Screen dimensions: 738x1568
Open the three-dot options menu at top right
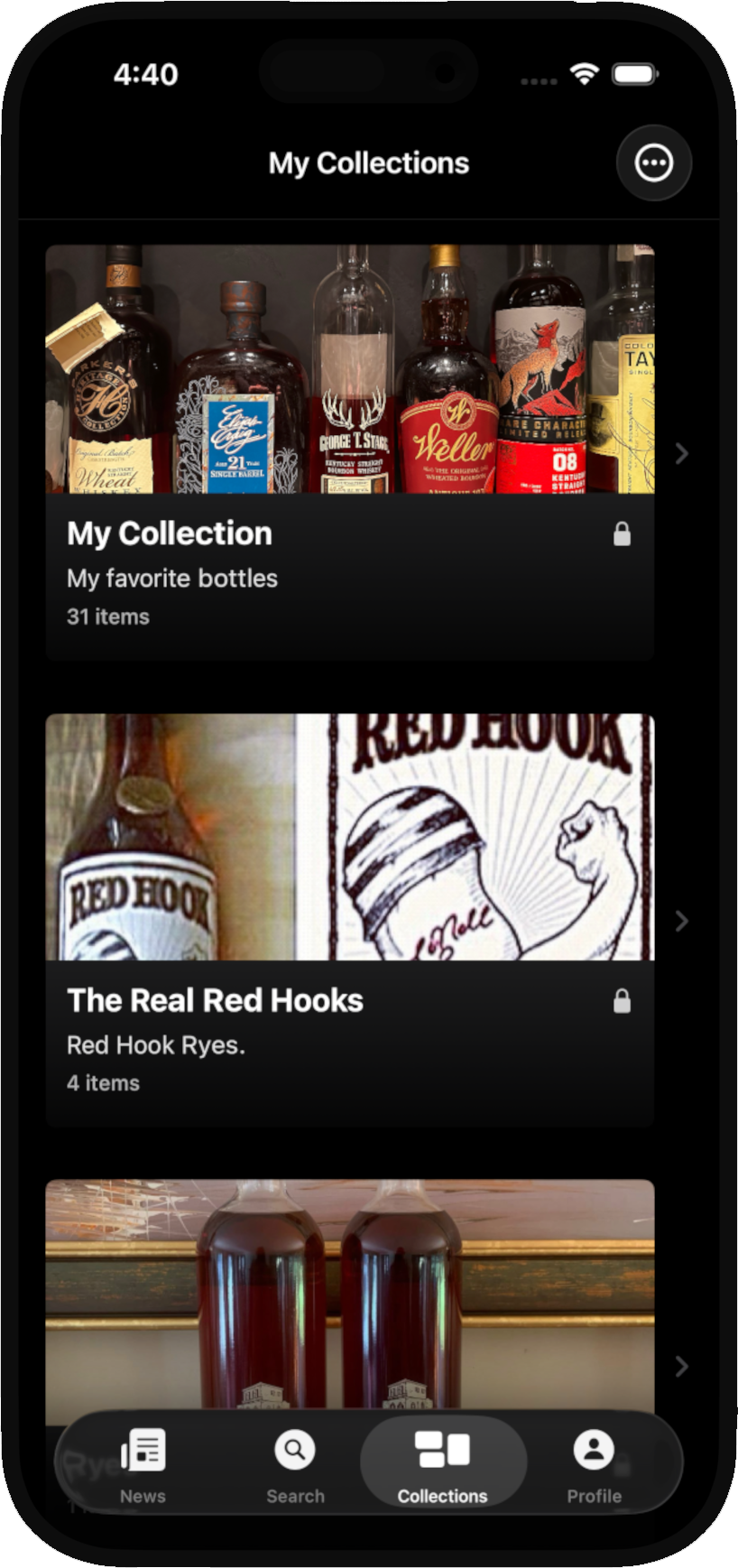pos(653,163)
